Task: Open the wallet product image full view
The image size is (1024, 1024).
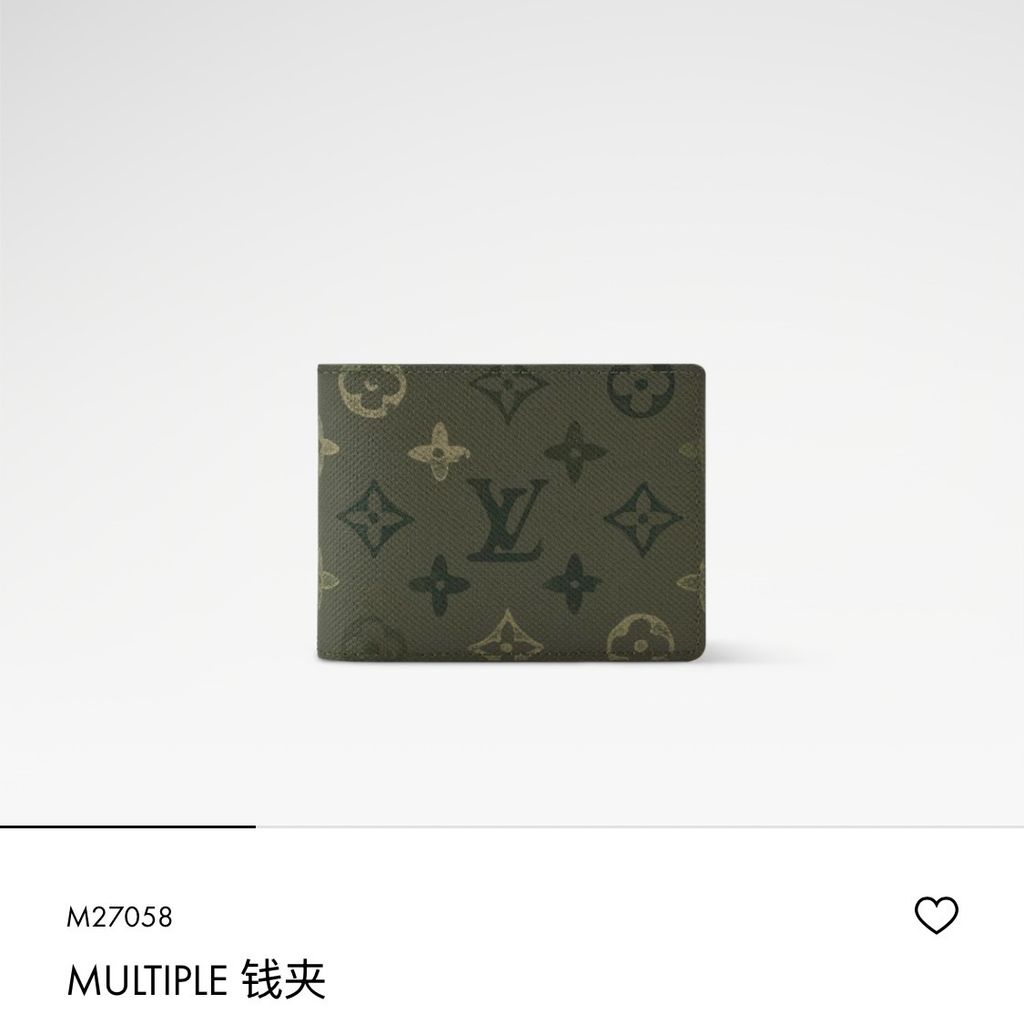Action: pos(512,510)
